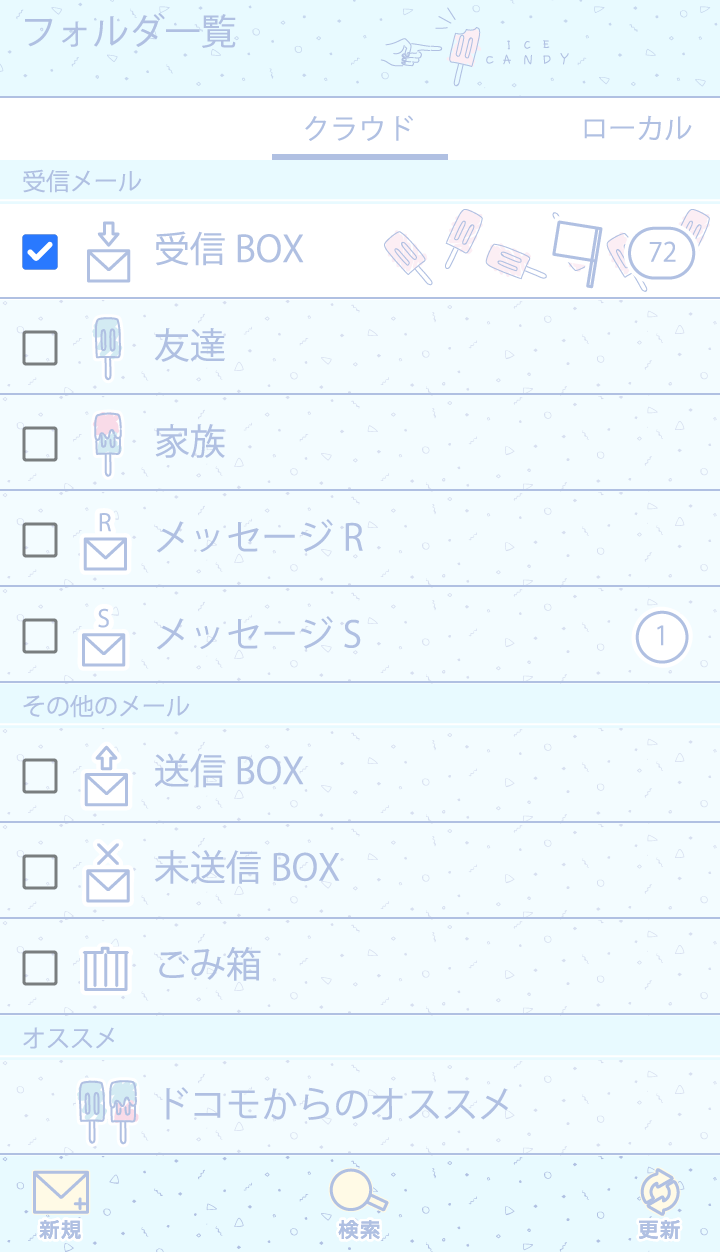Viewport: 720px width, 1252px height.
Task: Tick the 家族 folder checkbox
Action: (40, 443)
